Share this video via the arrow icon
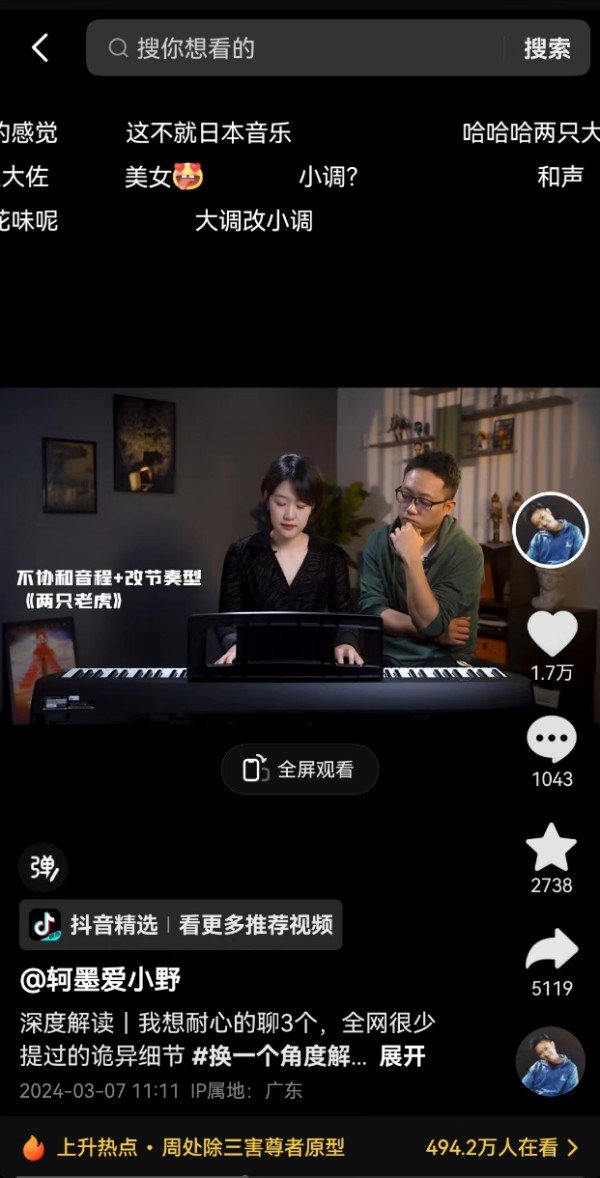The image size is (600, 1178). (552, 951)
